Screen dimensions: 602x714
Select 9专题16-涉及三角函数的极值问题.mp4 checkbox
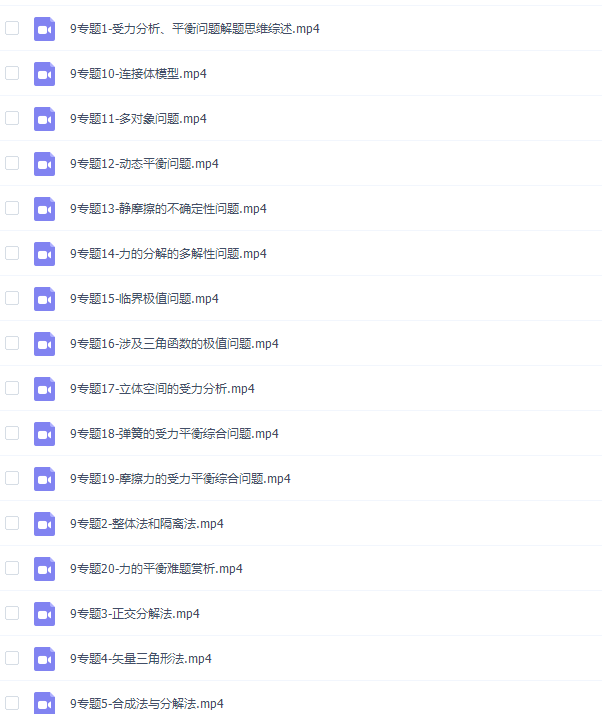(12, 343)
